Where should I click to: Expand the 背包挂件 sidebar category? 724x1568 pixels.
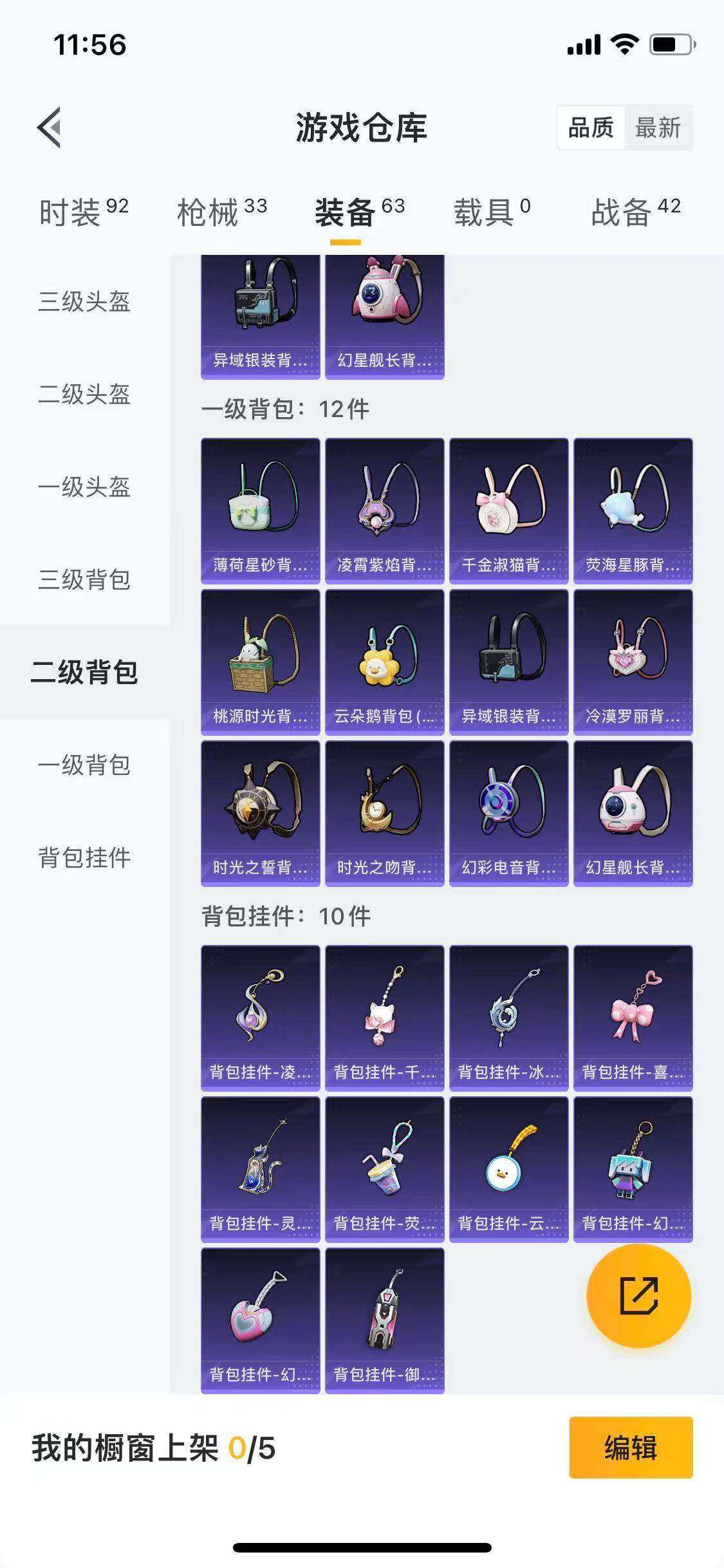pyautogui.click(x=84, y=856)
